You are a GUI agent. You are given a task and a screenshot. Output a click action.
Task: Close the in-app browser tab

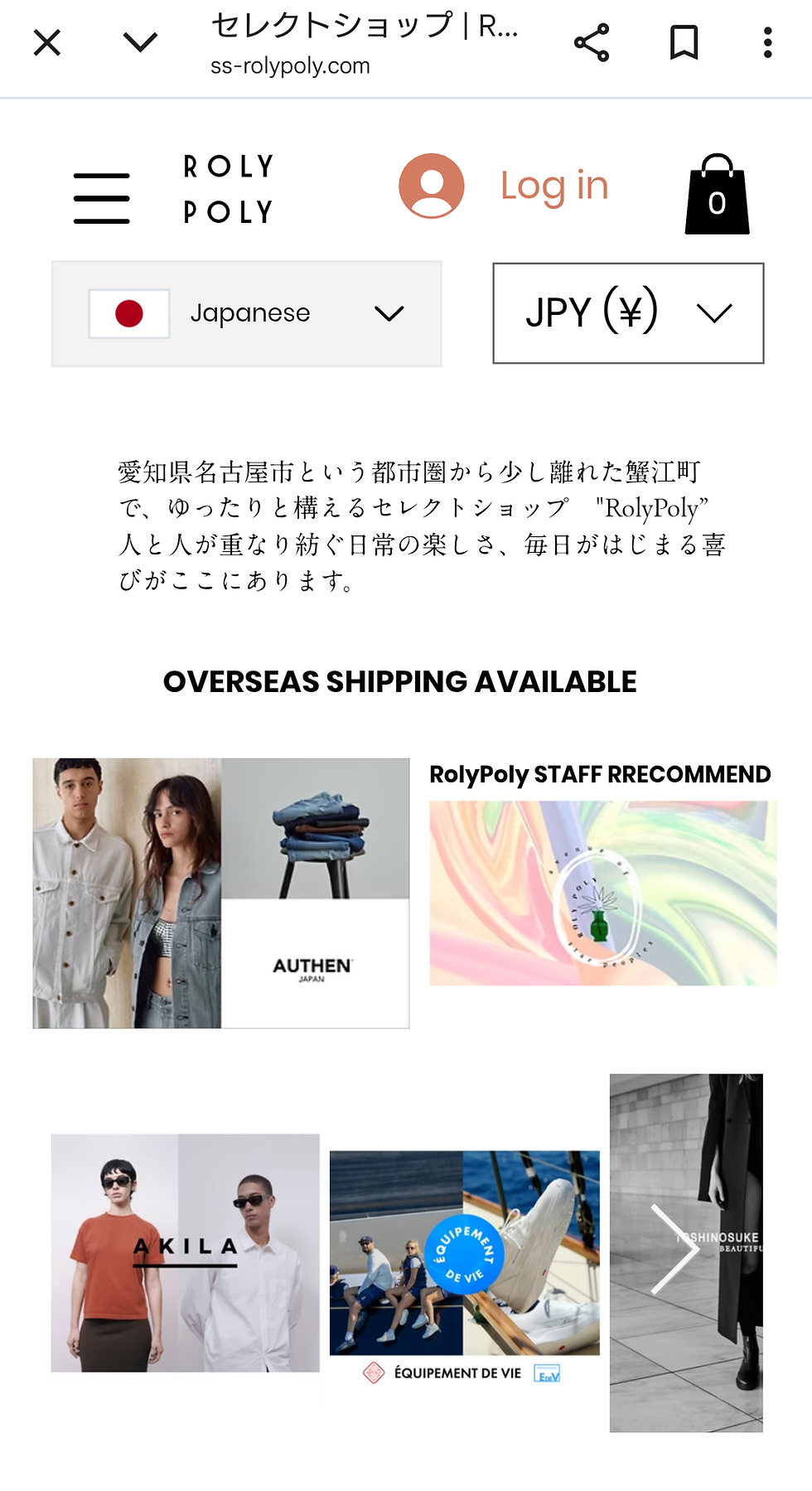point(47,42)
